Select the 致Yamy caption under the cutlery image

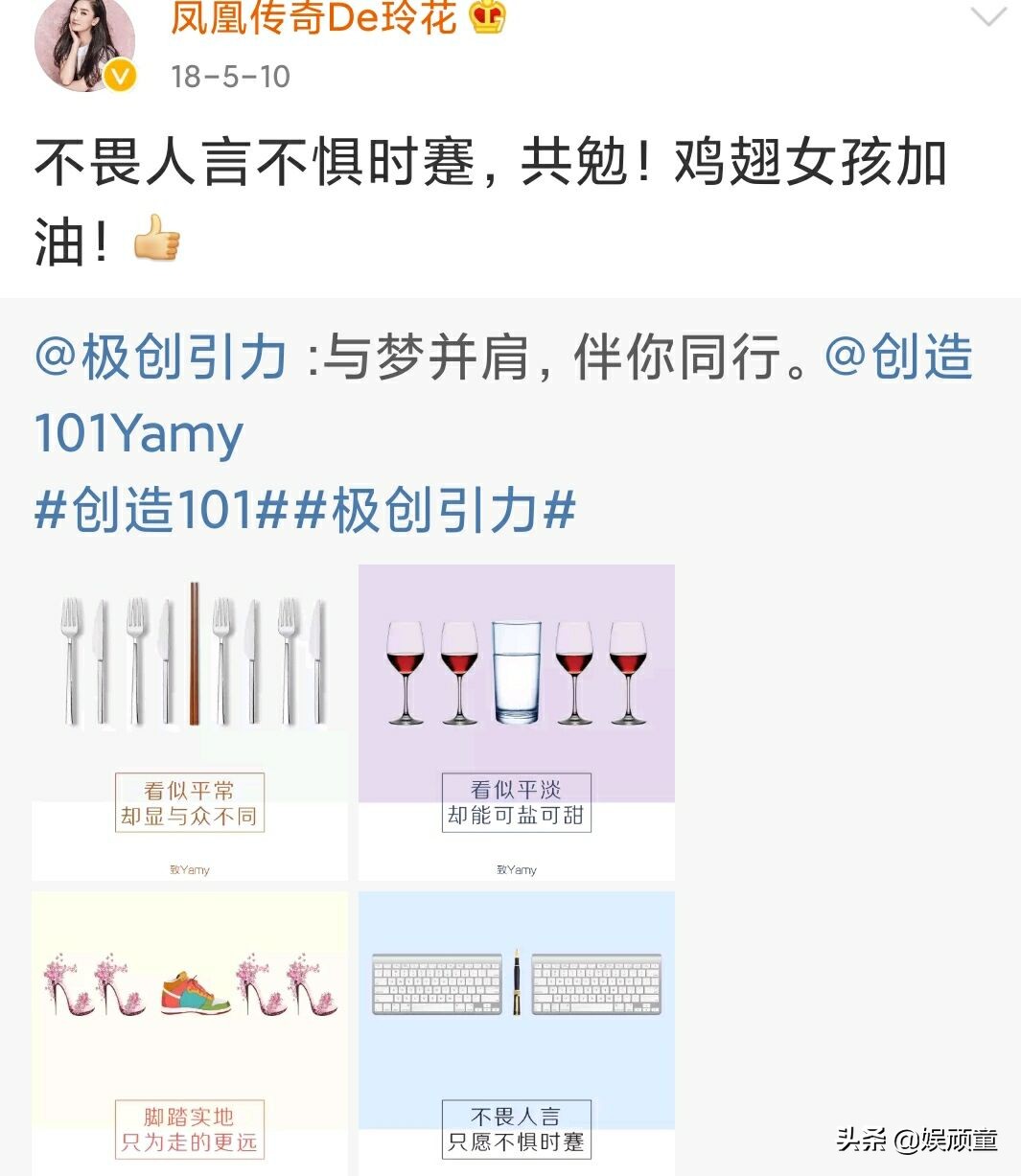point(189,868)
